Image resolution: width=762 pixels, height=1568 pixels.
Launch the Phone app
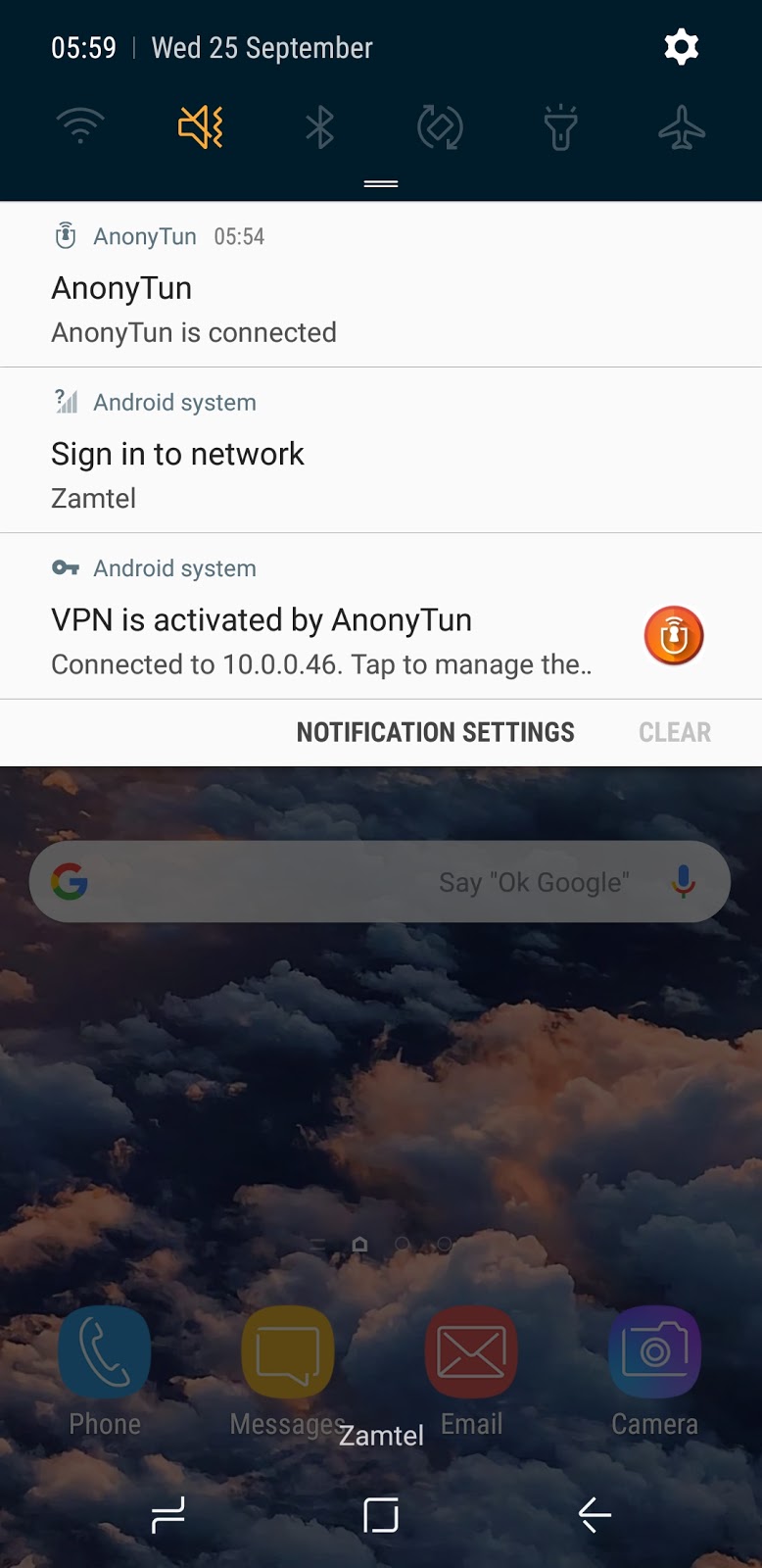tap(104, 1352)
